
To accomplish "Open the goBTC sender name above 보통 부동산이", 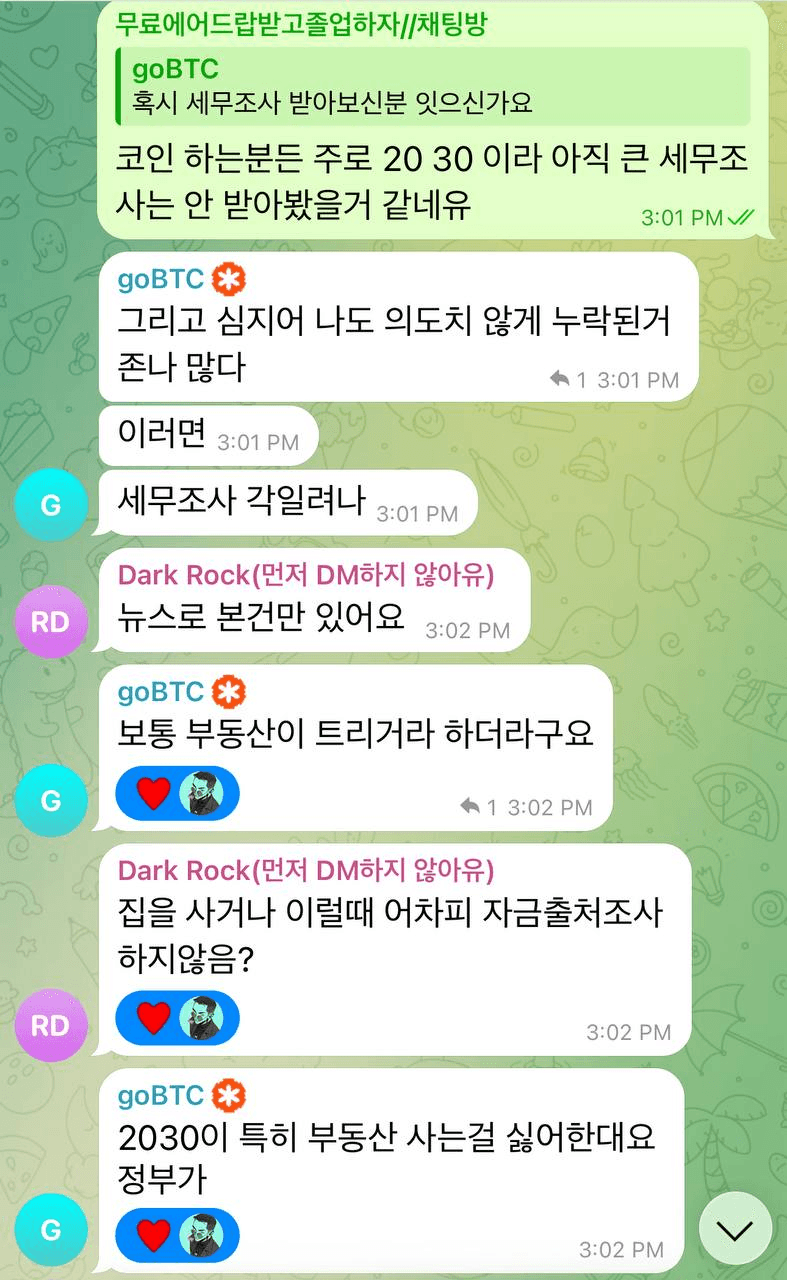I will coord(161,690).
